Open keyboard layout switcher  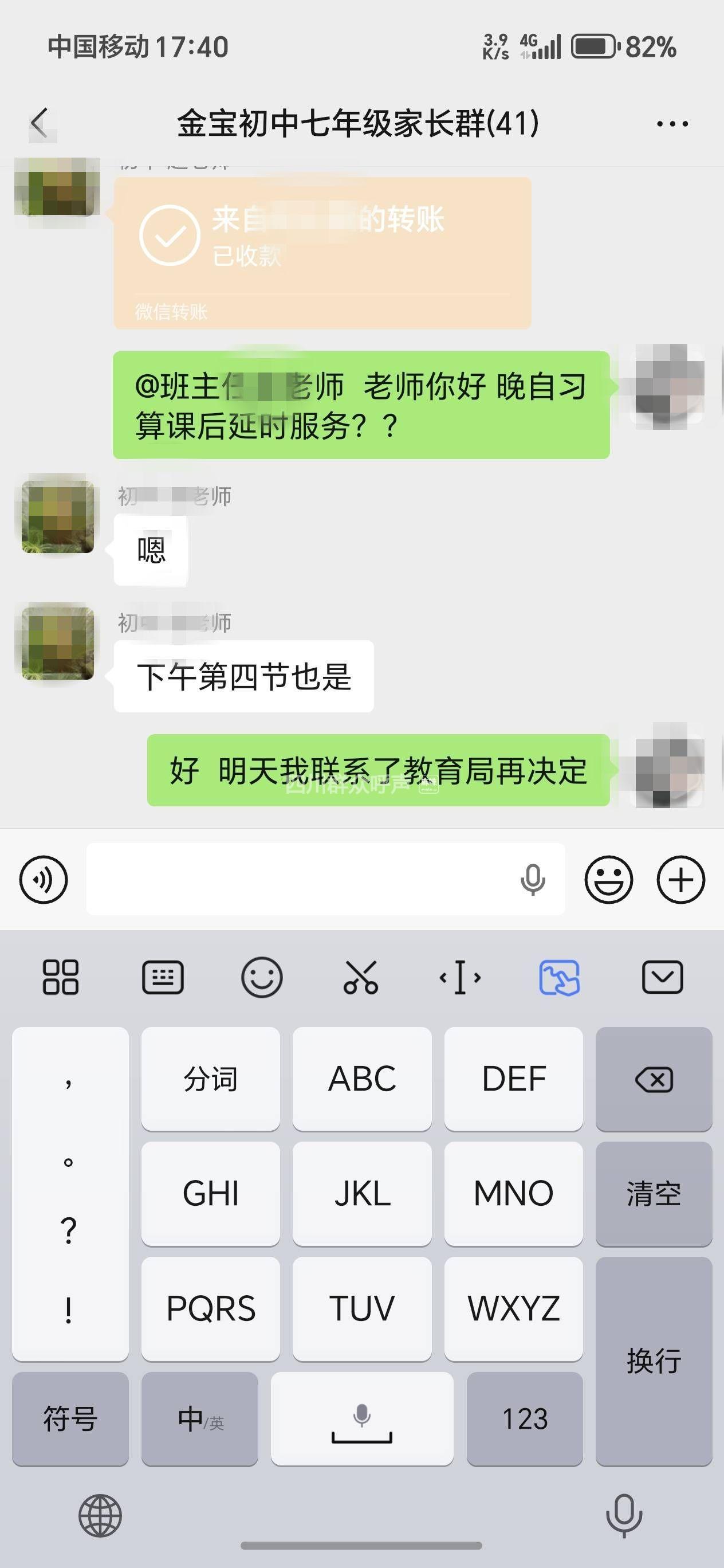click(163, 978)
